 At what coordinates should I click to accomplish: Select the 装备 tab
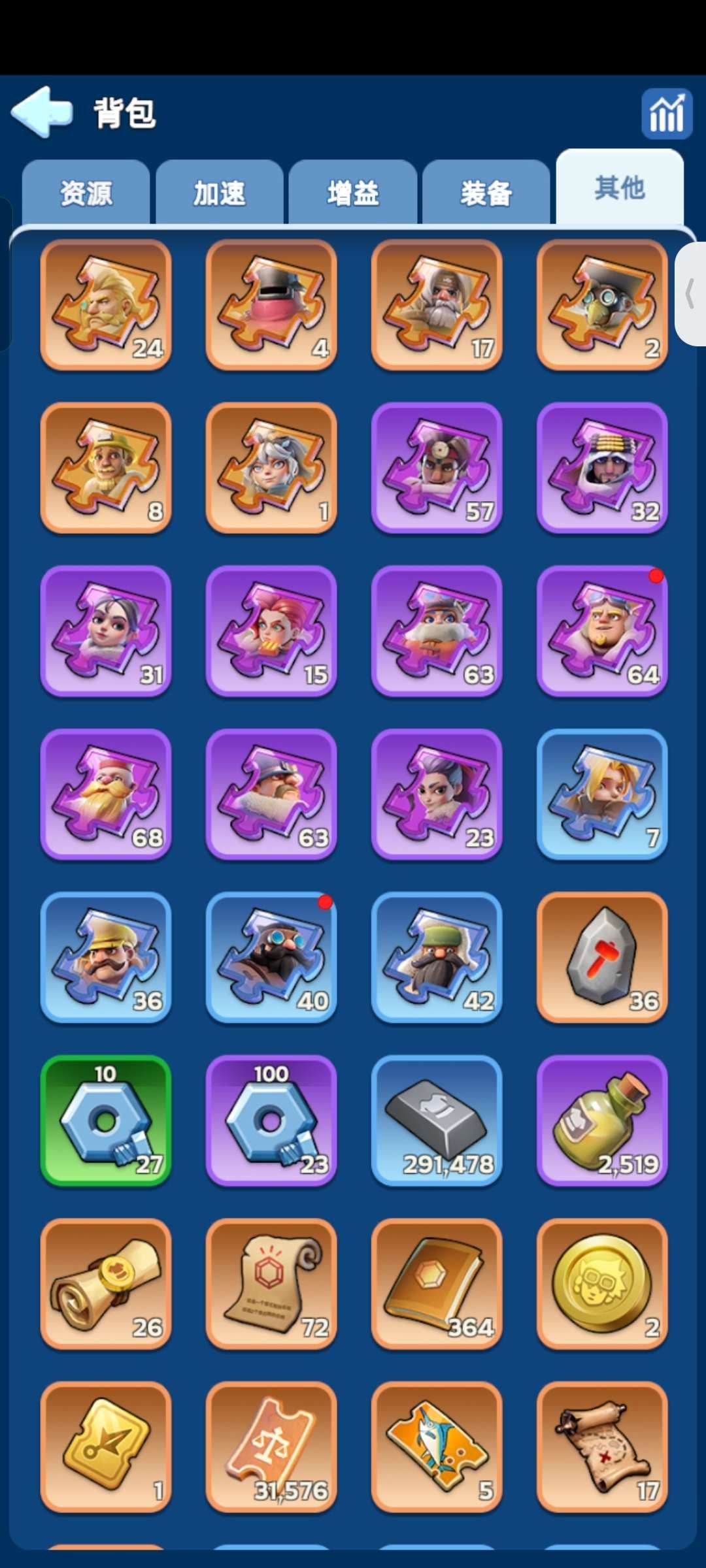[x=486, y=193]
